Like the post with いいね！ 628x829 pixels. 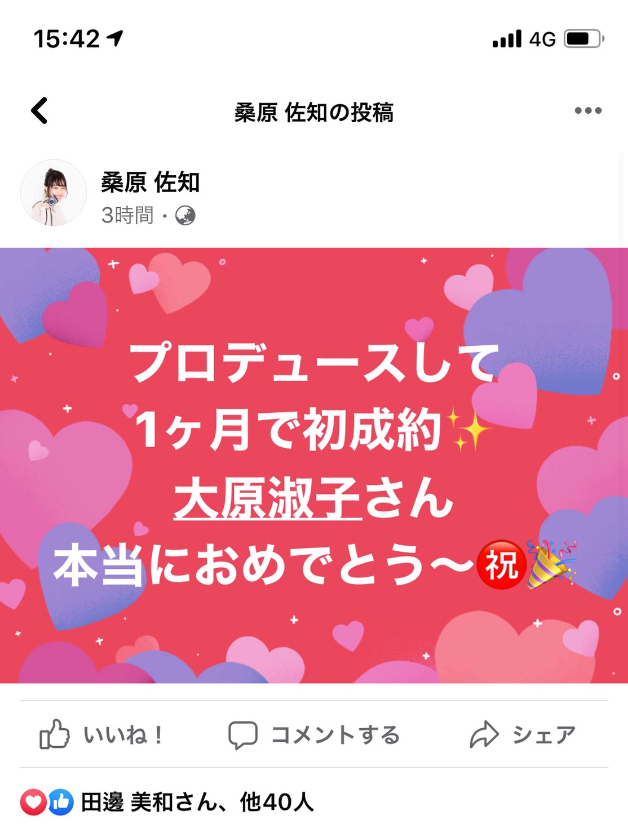coord(102,736)
